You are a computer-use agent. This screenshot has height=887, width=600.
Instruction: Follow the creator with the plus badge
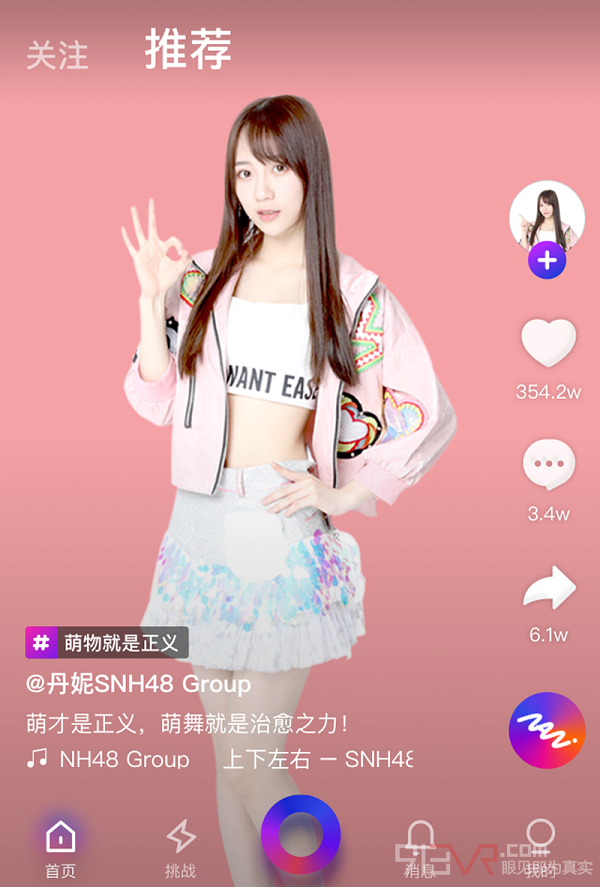(547, 262)
